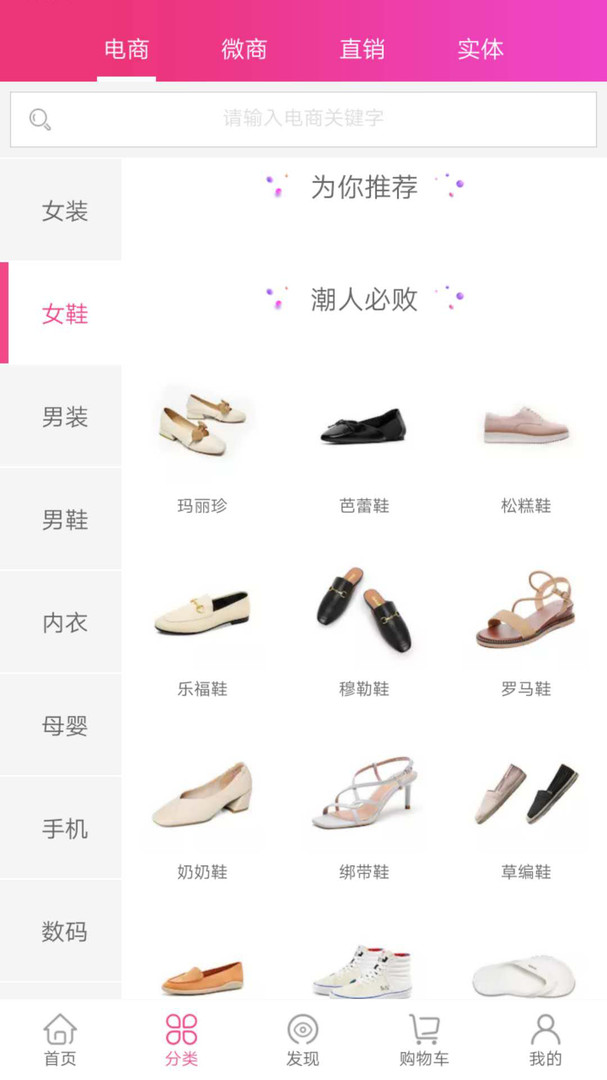The image size is (607, 1080).
Task: Open the 母婴 category
Action: (x=65, y=726)
